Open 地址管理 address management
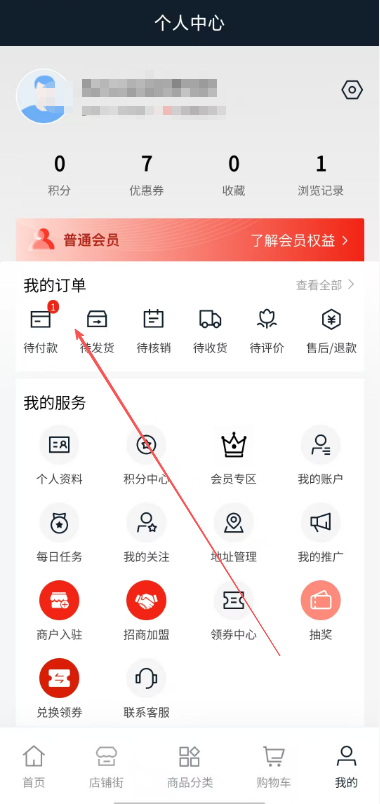Image resolution: width=380 pixels, height=804 pixels. point(233,533)
